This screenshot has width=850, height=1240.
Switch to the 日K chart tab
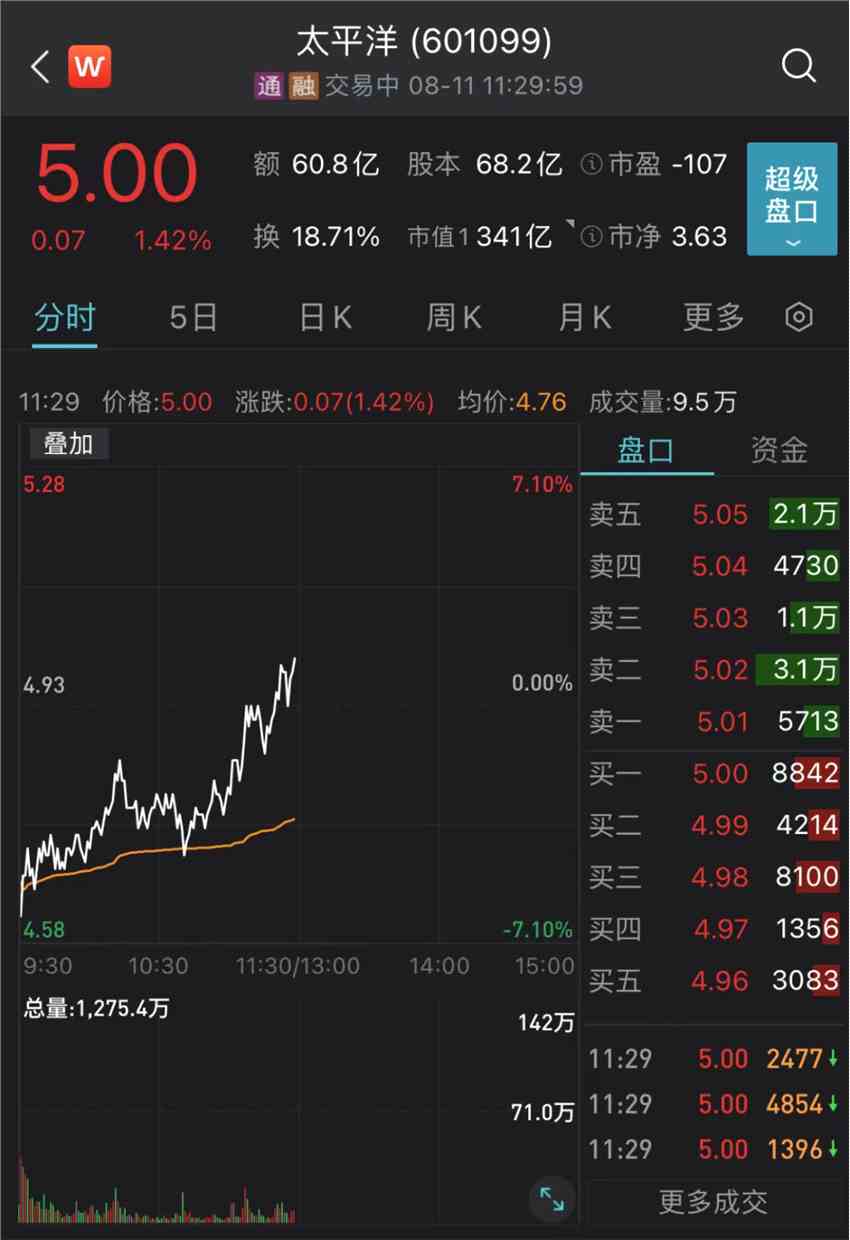325,318
